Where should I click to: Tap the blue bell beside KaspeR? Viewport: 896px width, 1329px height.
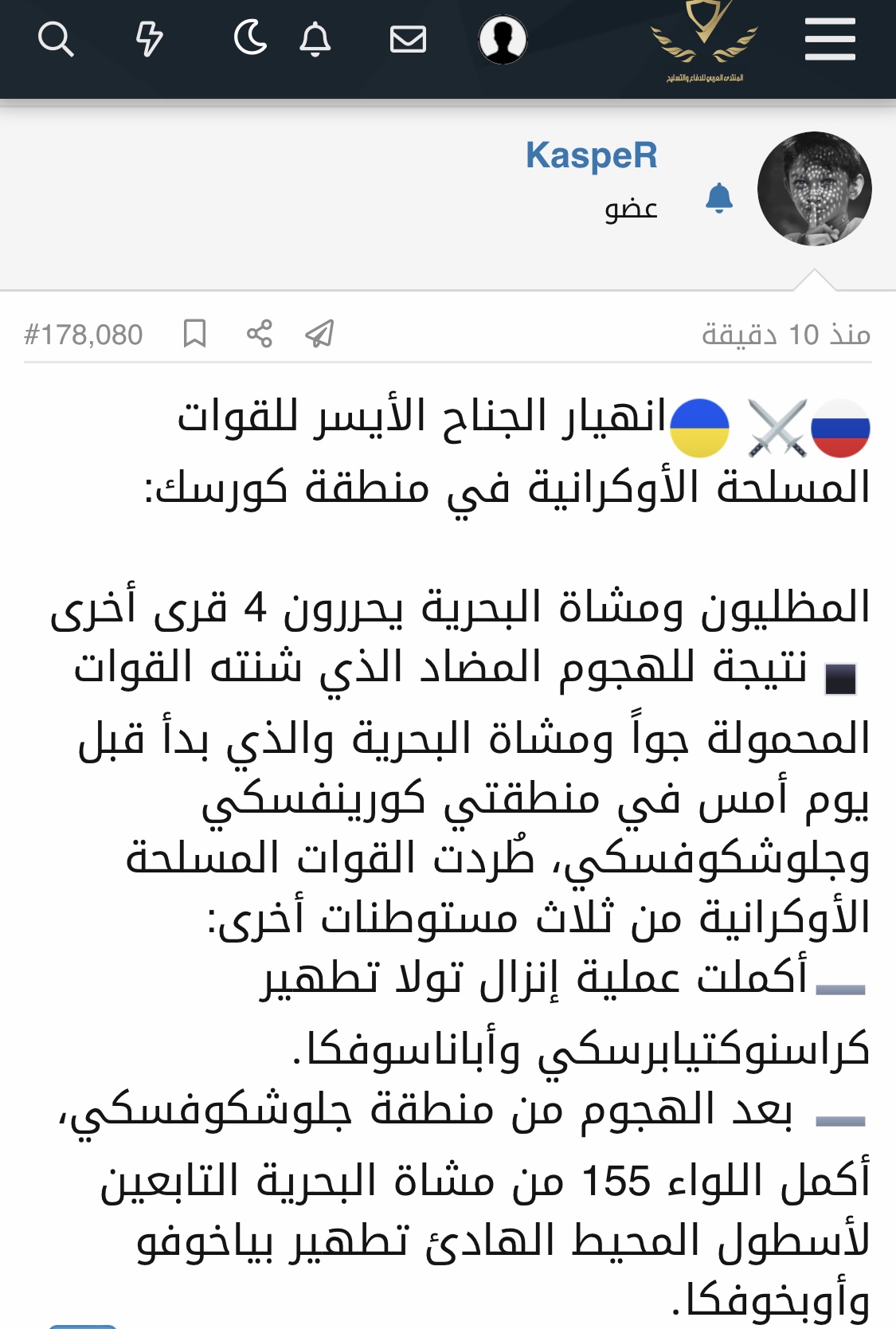(x=718, y=198)
